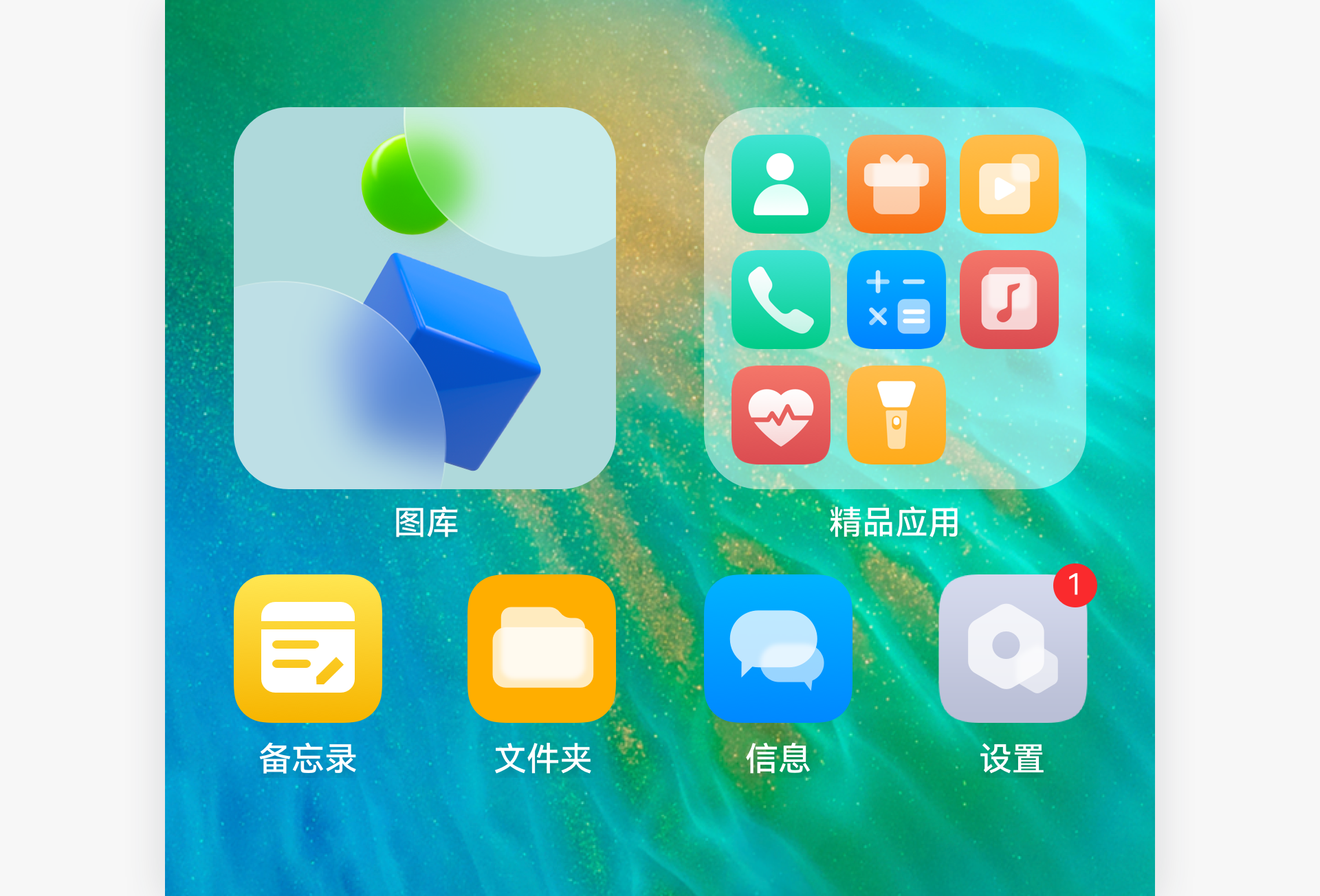This screenshot has height=896, width=1320.
Task: Open the calculator app
Action: coord(896,300)
